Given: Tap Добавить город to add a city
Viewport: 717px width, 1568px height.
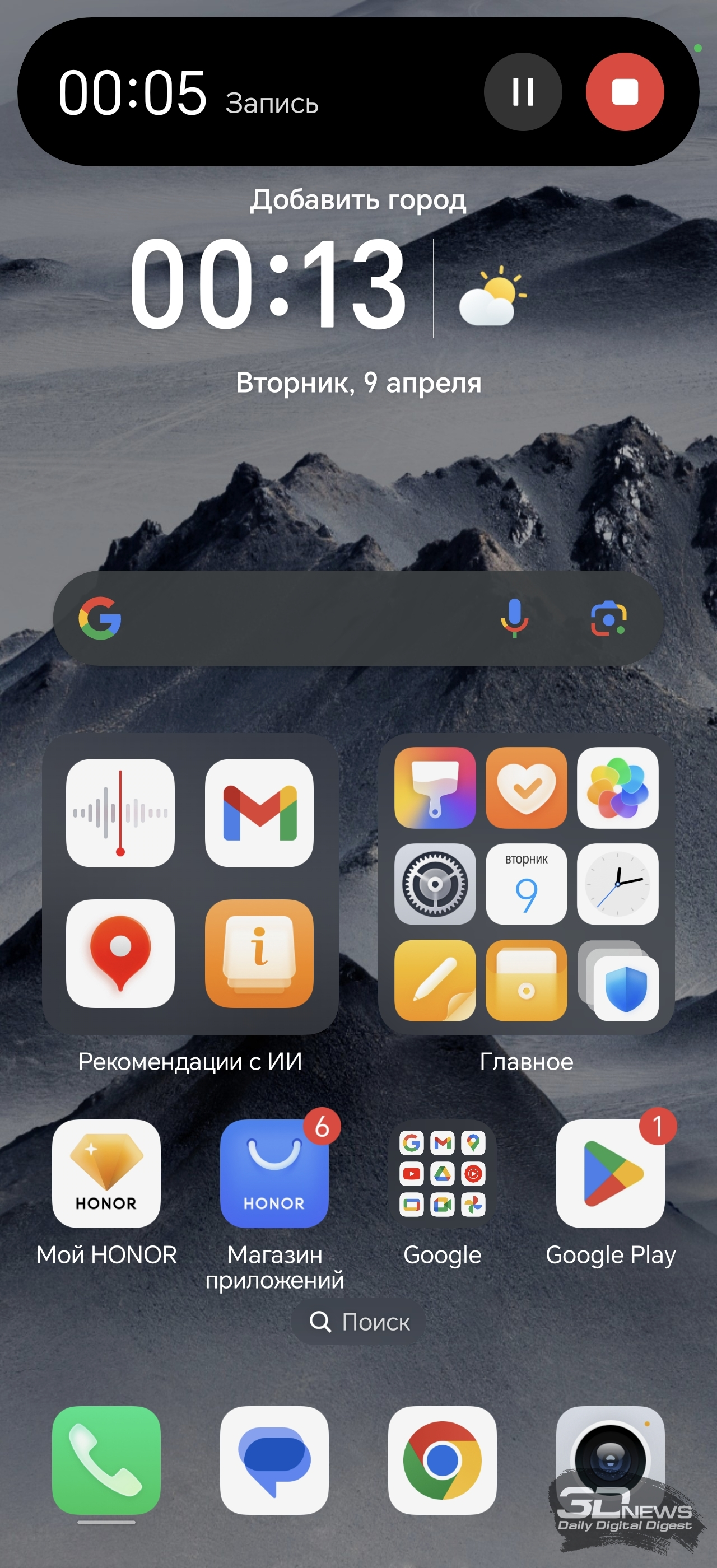Looking at the screenshot, I should (x=358, y=200).
